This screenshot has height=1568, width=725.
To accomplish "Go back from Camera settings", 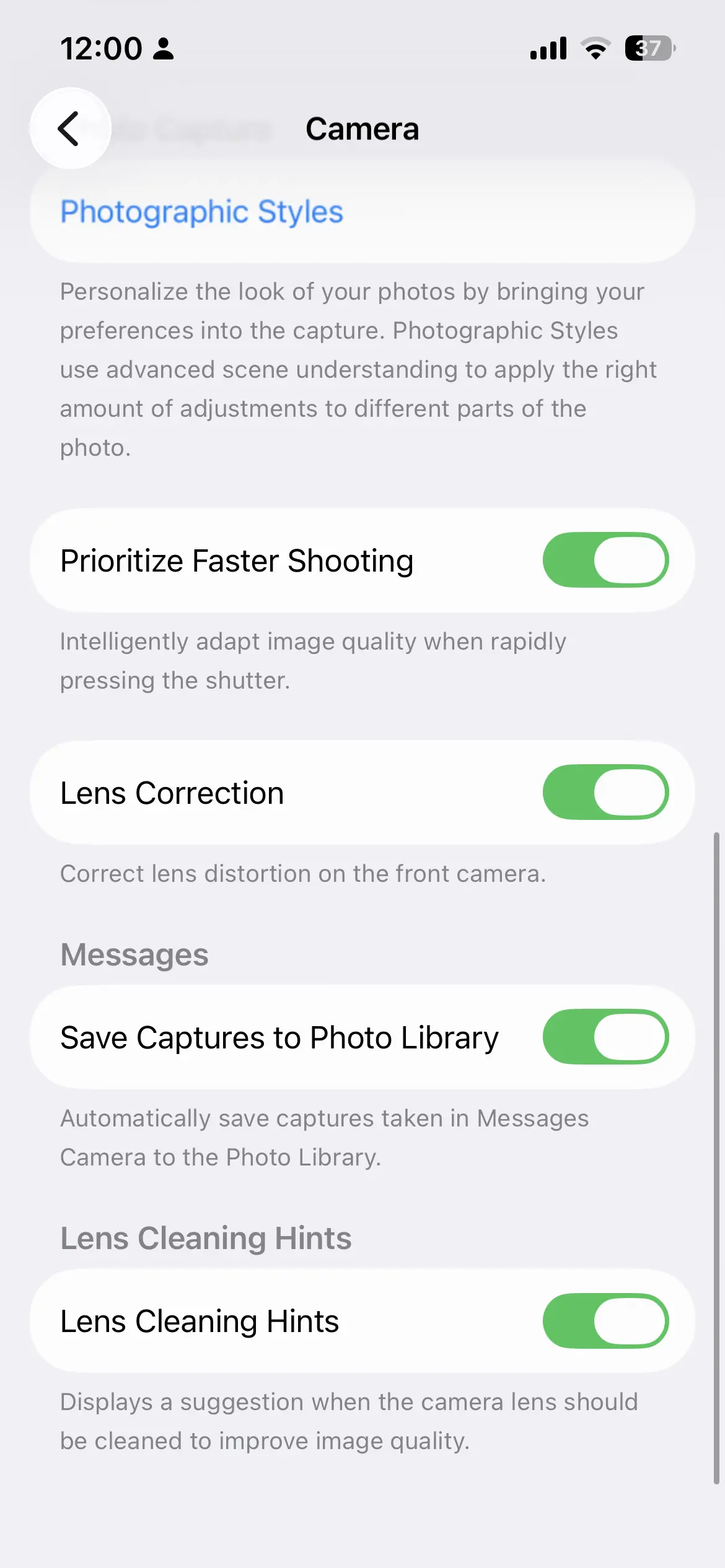I will coord(70,129).
